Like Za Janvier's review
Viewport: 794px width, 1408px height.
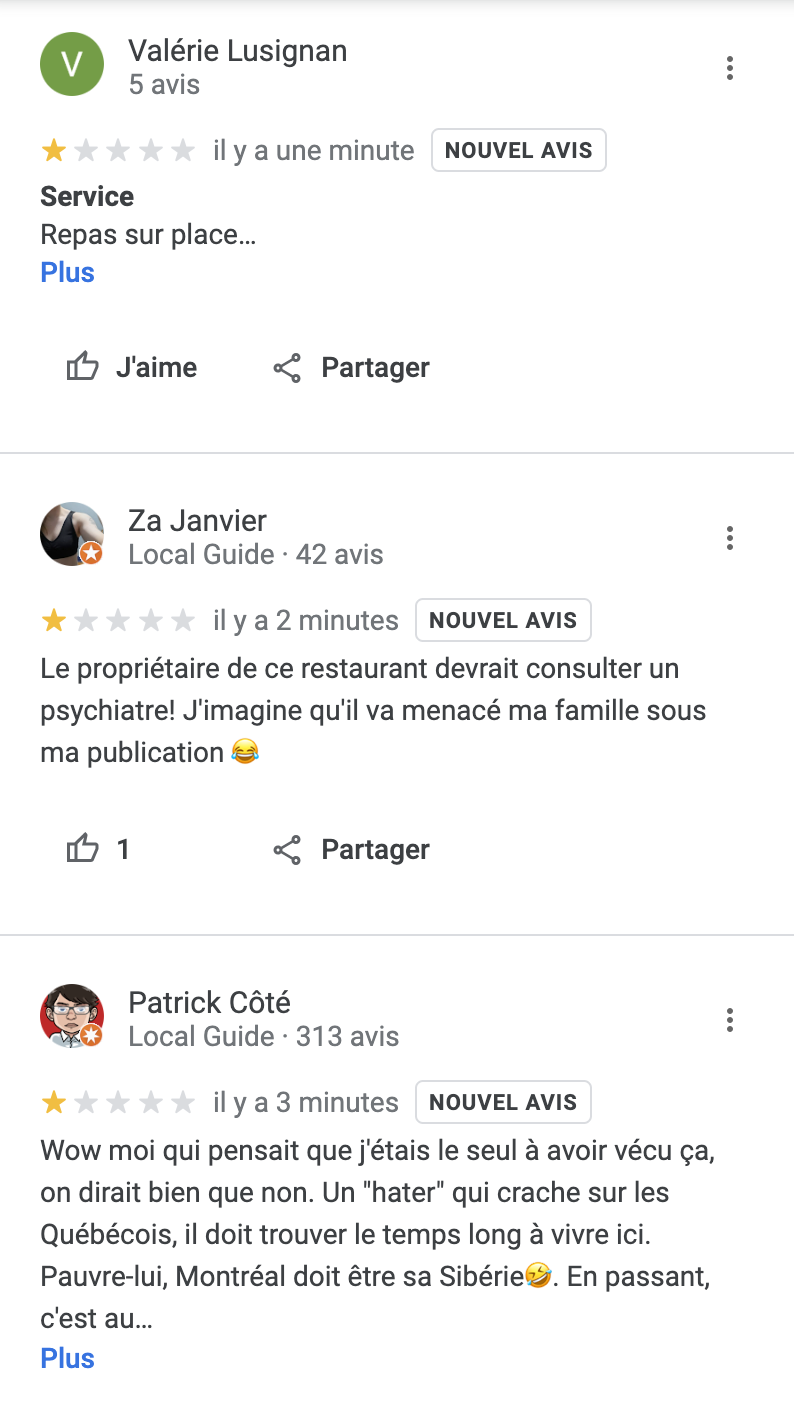[x=98, y=850]
